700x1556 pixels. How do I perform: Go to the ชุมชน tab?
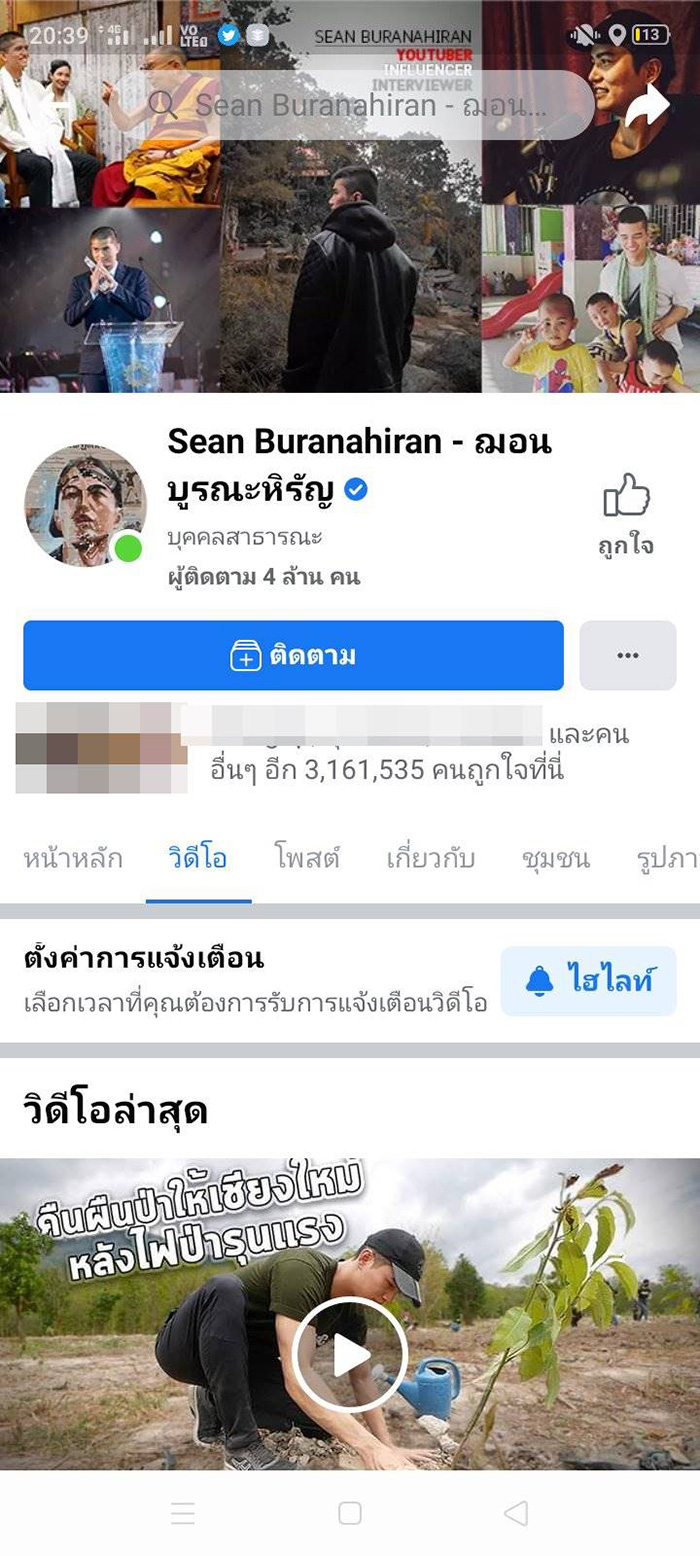(x=555, y=858)
